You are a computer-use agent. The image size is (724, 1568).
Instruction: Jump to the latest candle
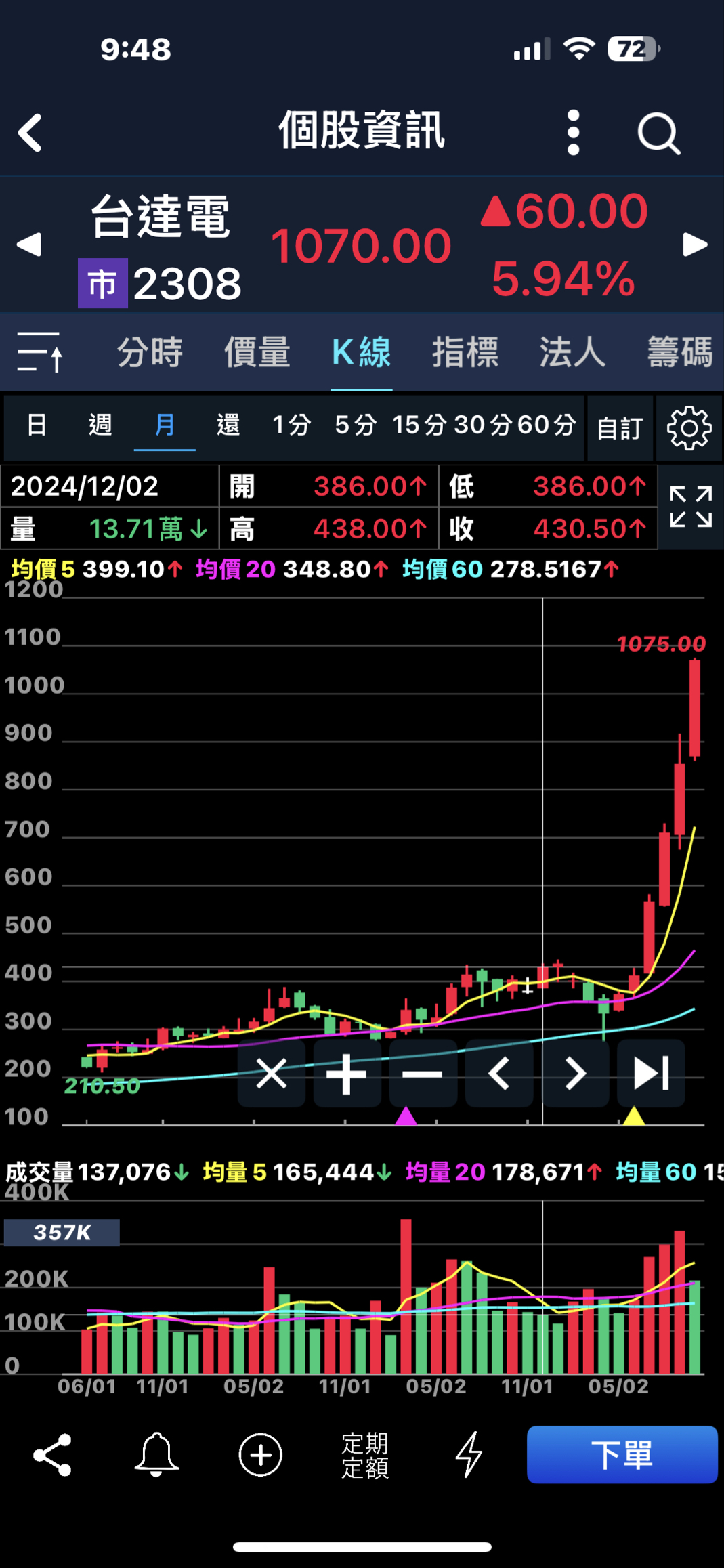(651, 1074)
